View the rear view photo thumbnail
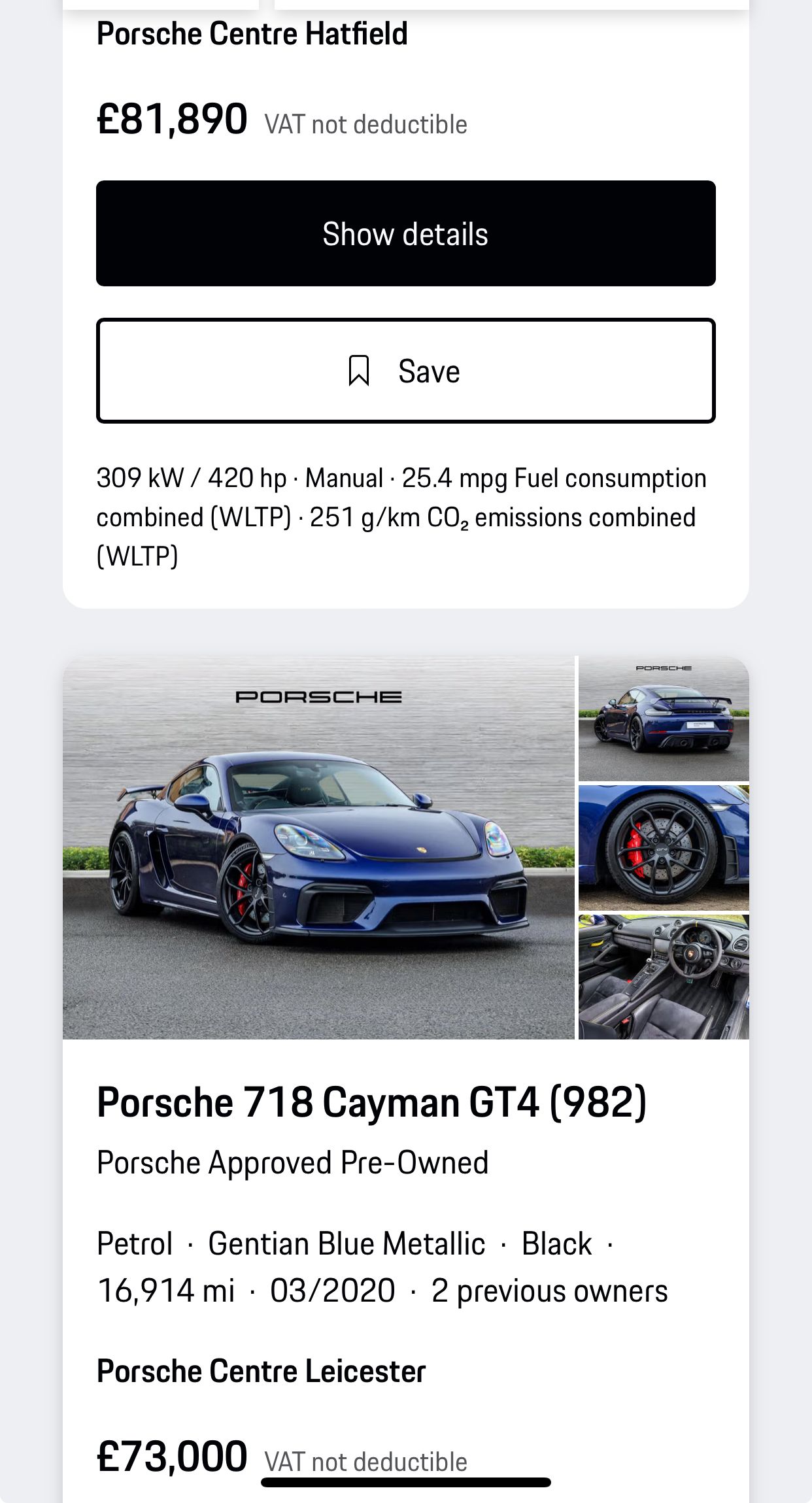This screenshot has height=1503, width=812. 664,718
